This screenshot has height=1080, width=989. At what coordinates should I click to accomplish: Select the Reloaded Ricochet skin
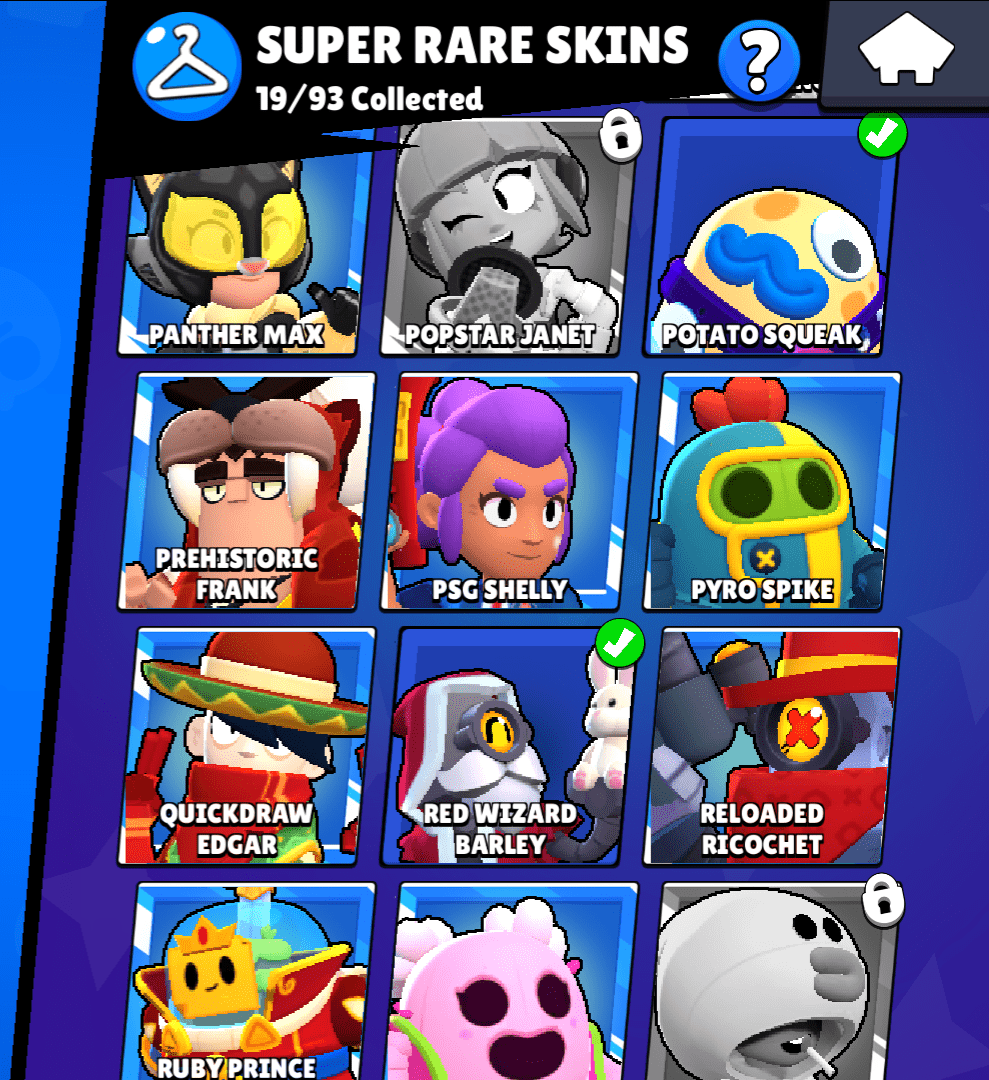tap(772, 747)
